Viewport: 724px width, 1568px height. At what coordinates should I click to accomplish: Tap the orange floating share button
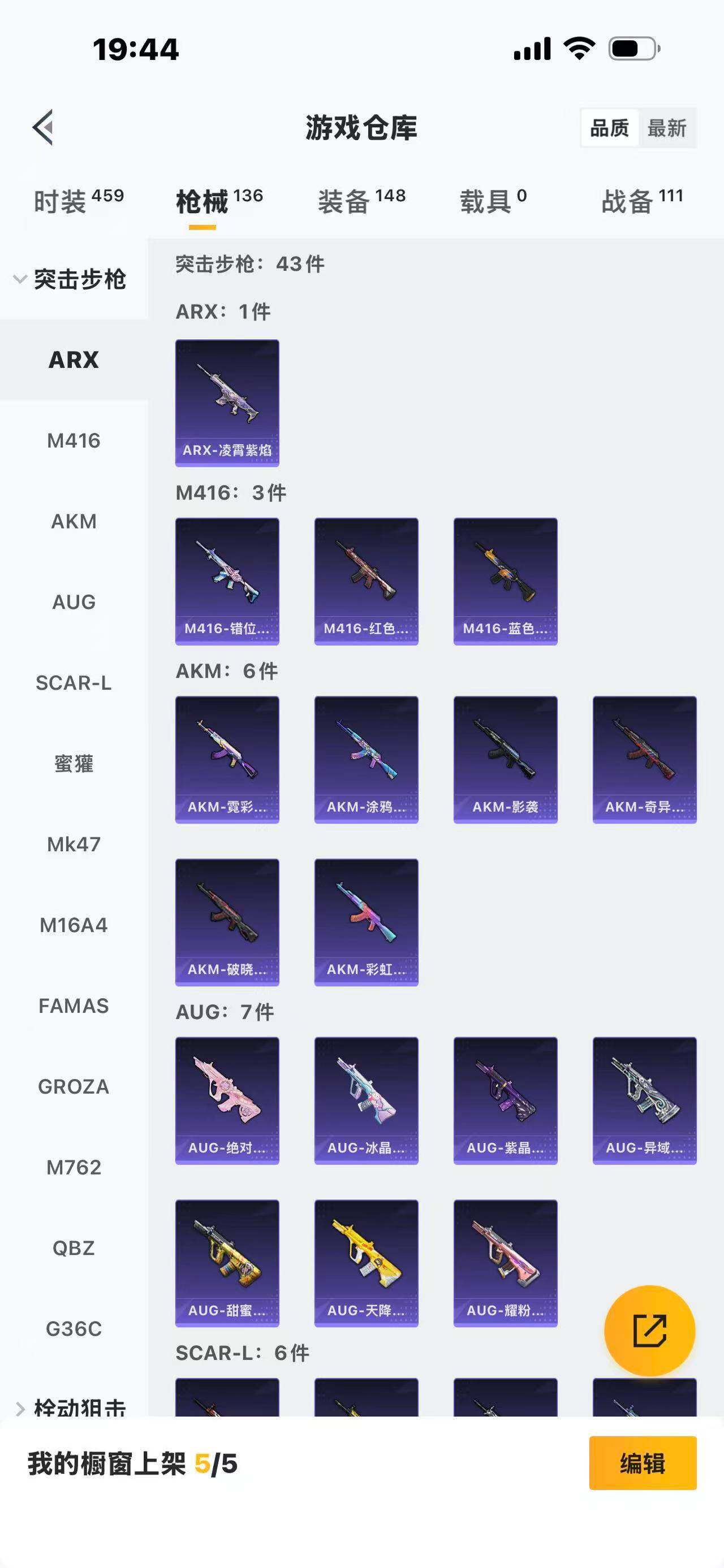pyautogui.click(x=649, y=1330)
